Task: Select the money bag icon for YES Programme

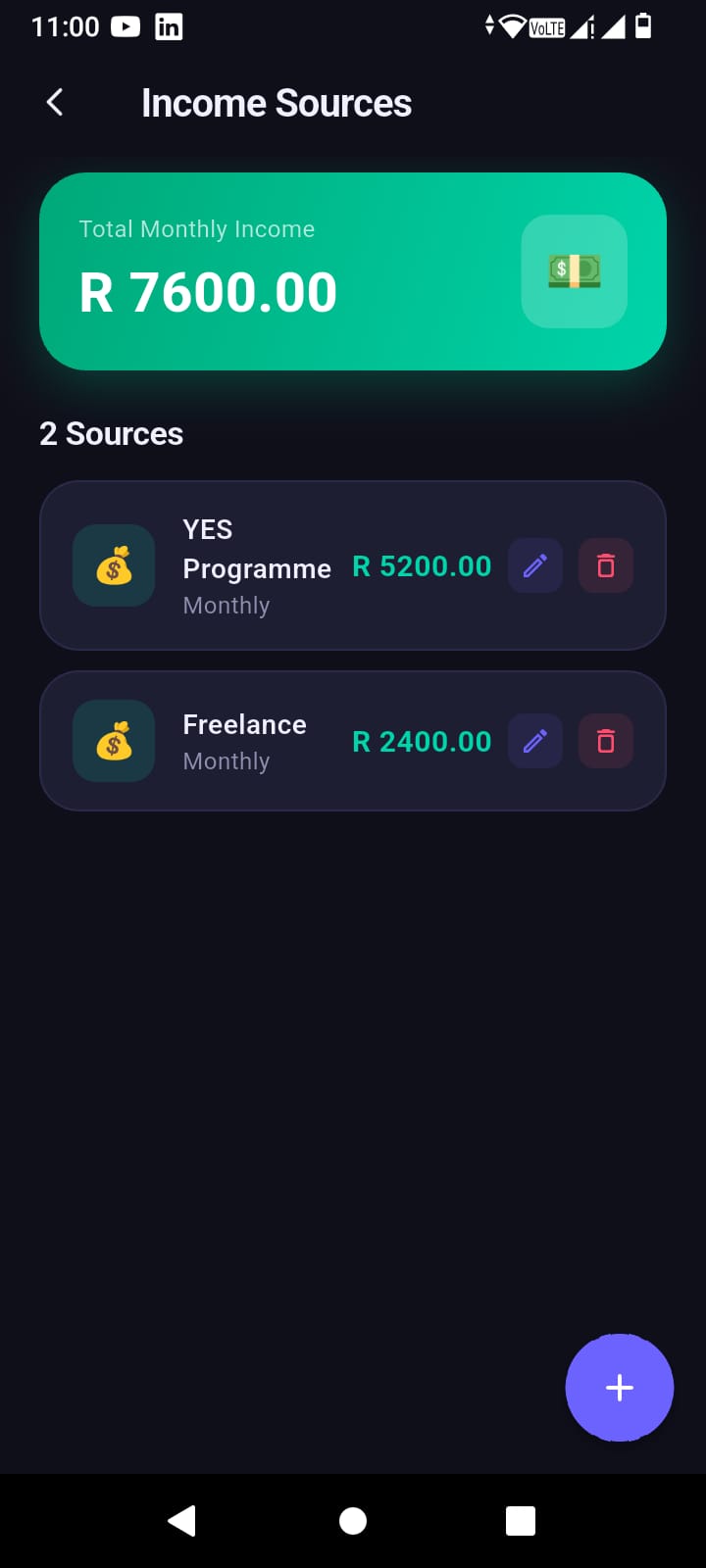Action: tap(113, 565)
